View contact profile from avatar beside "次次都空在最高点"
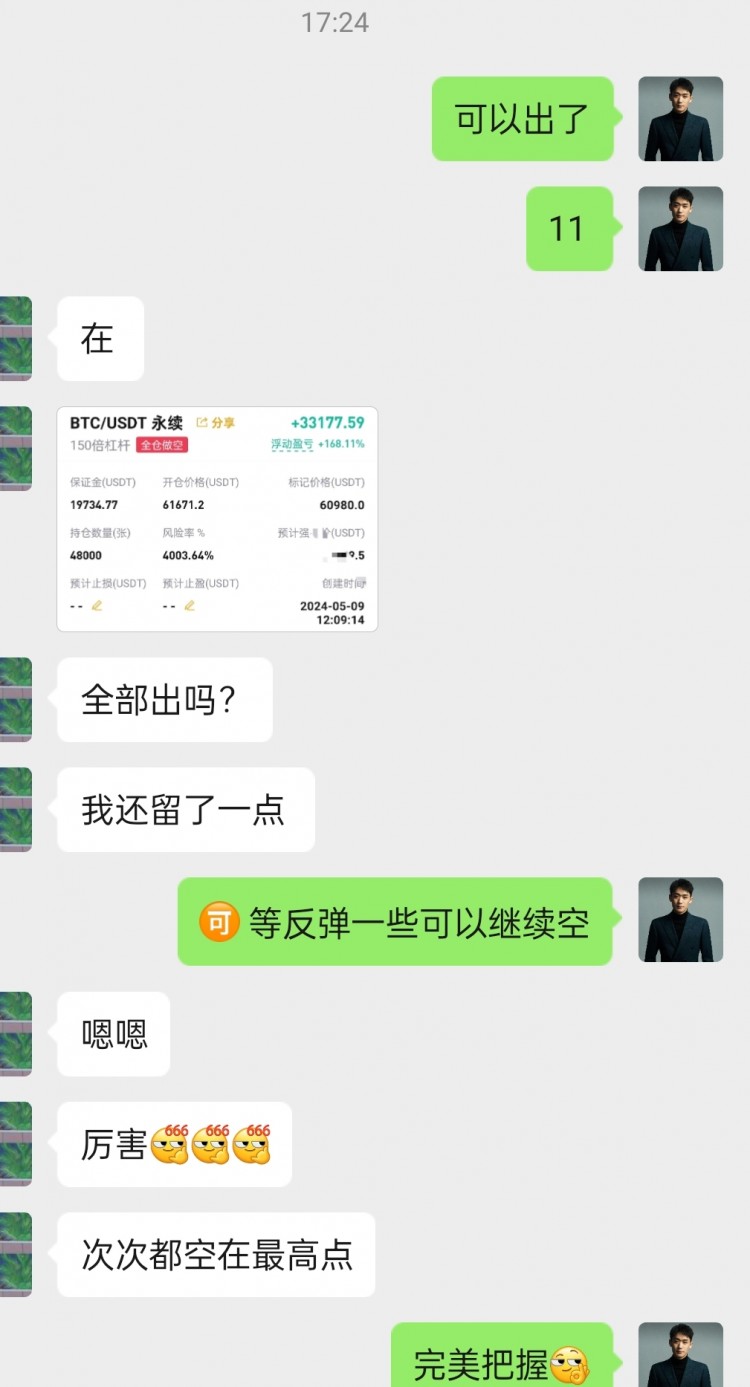This screenshot has width=750, height=1387. point(16,1254)
